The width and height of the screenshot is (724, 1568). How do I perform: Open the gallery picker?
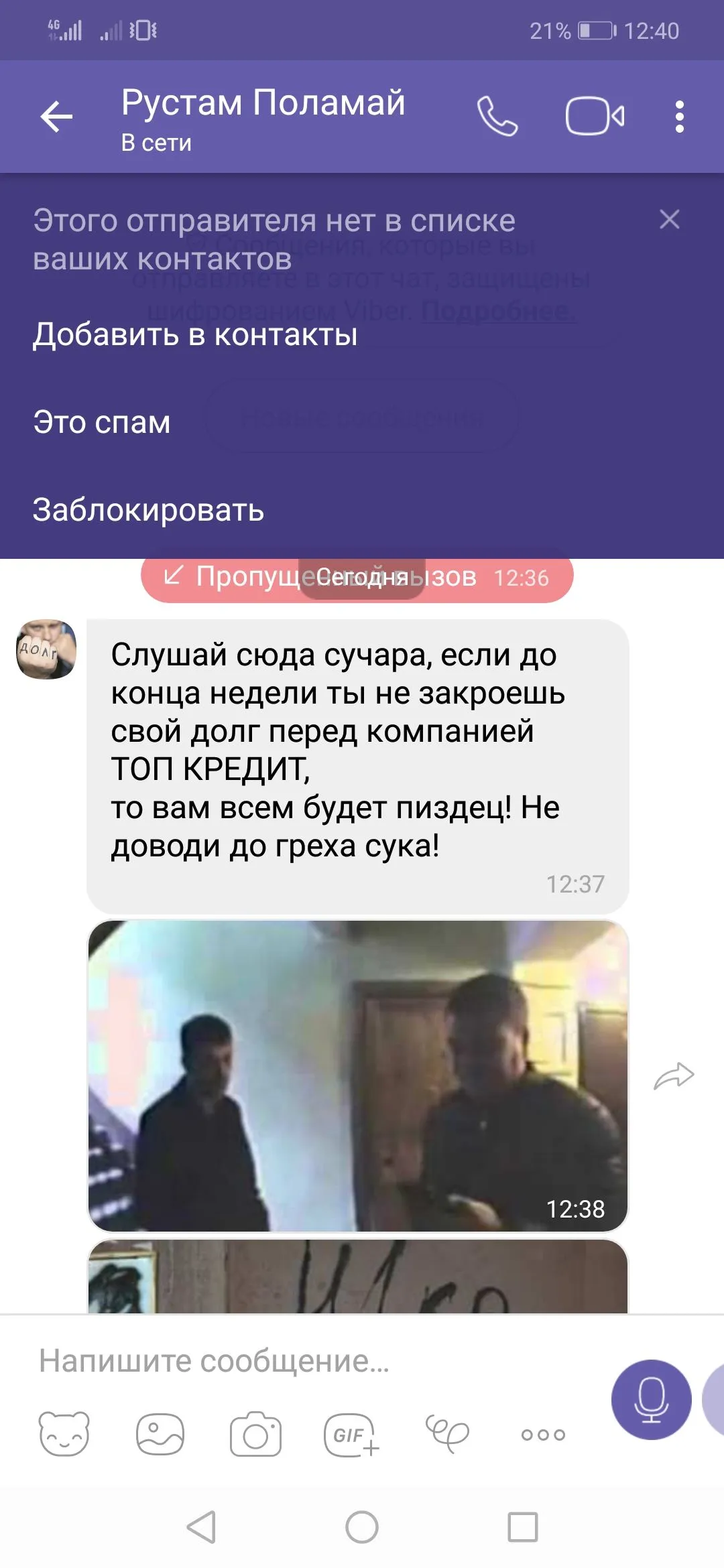[x=160, y=1434]
